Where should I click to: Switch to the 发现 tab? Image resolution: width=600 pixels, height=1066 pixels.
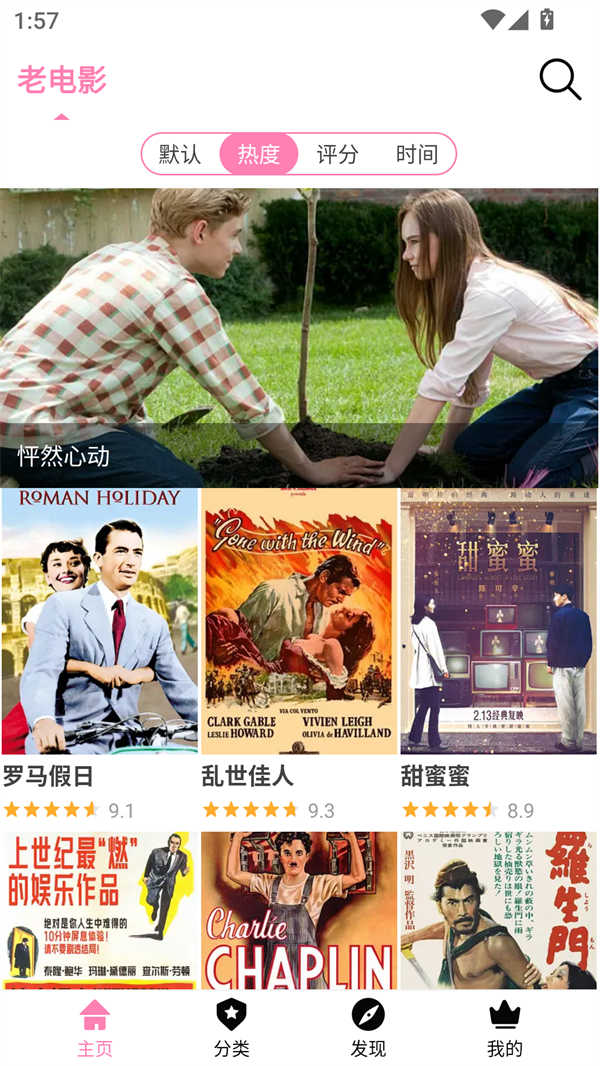tap(368, 1028)
